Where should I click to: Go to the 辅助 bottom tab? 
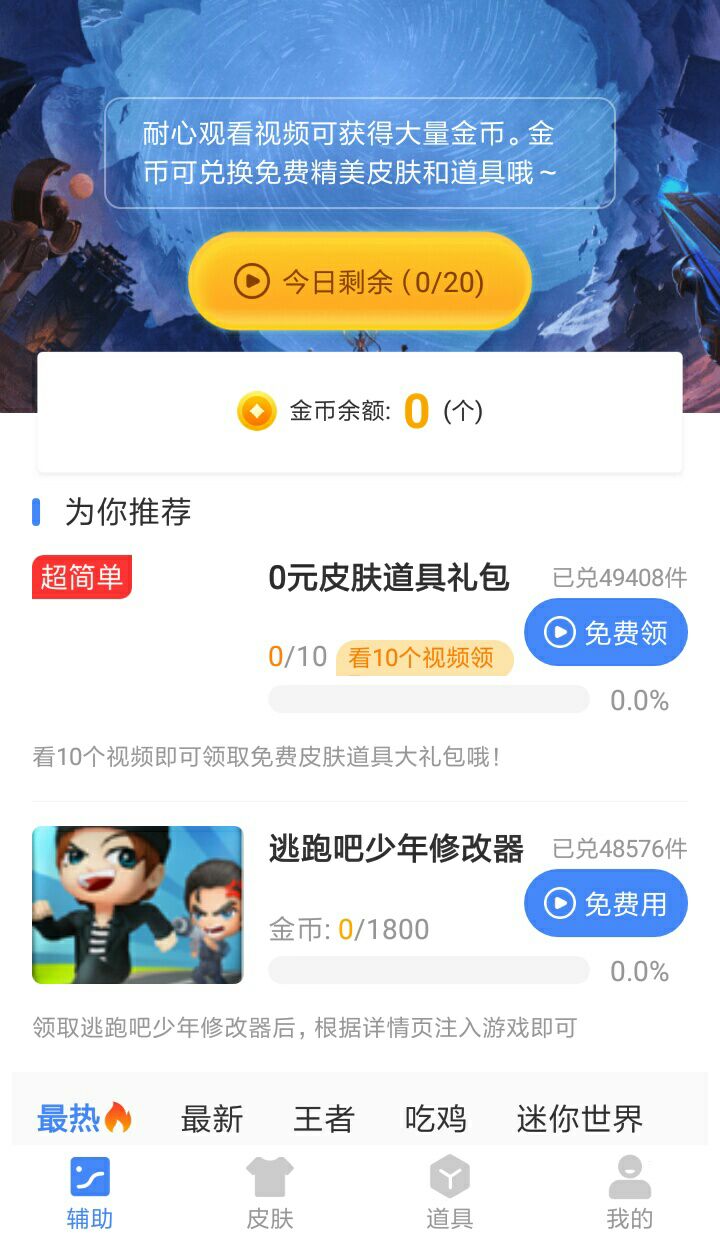90,1193
